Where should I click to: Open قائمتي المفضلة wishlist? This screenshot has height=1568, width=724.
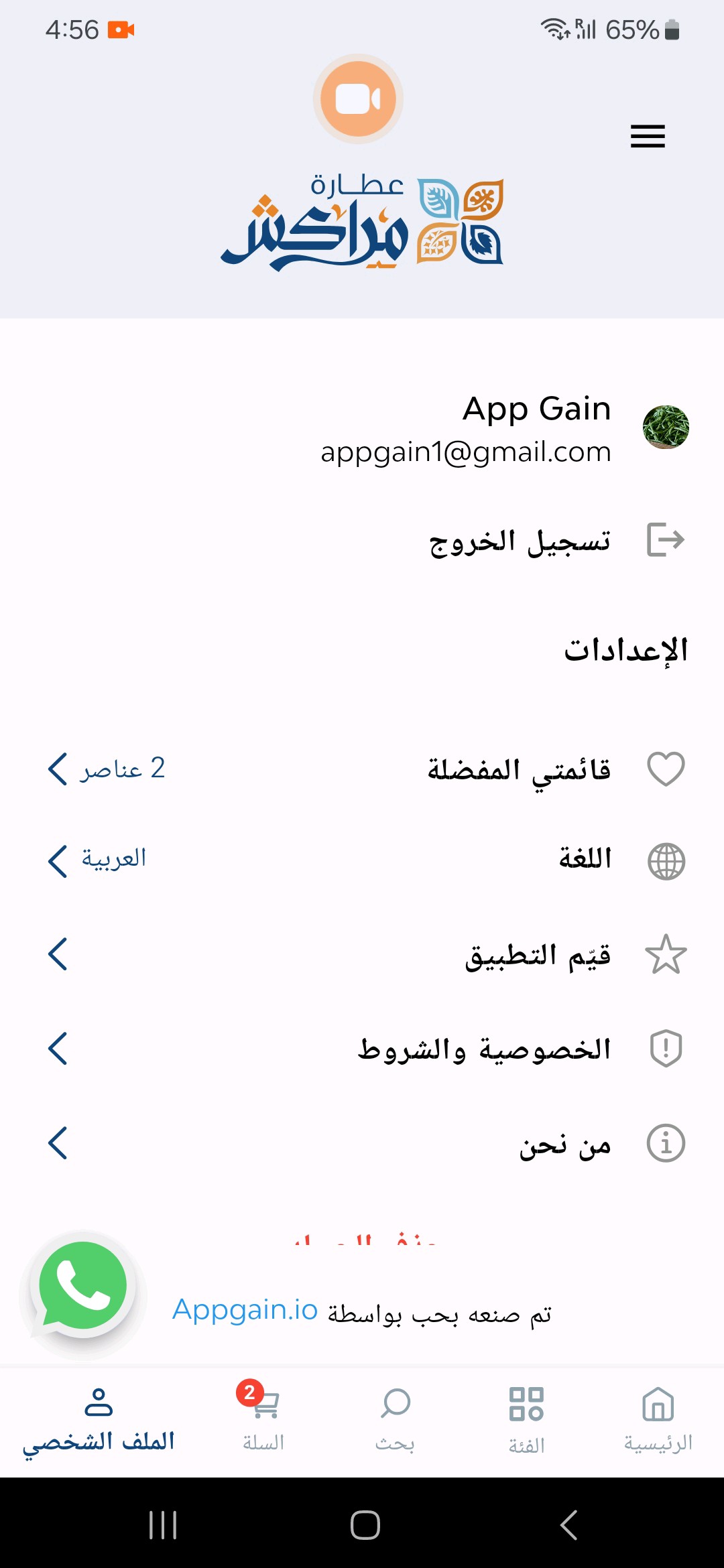click(519, 769)
